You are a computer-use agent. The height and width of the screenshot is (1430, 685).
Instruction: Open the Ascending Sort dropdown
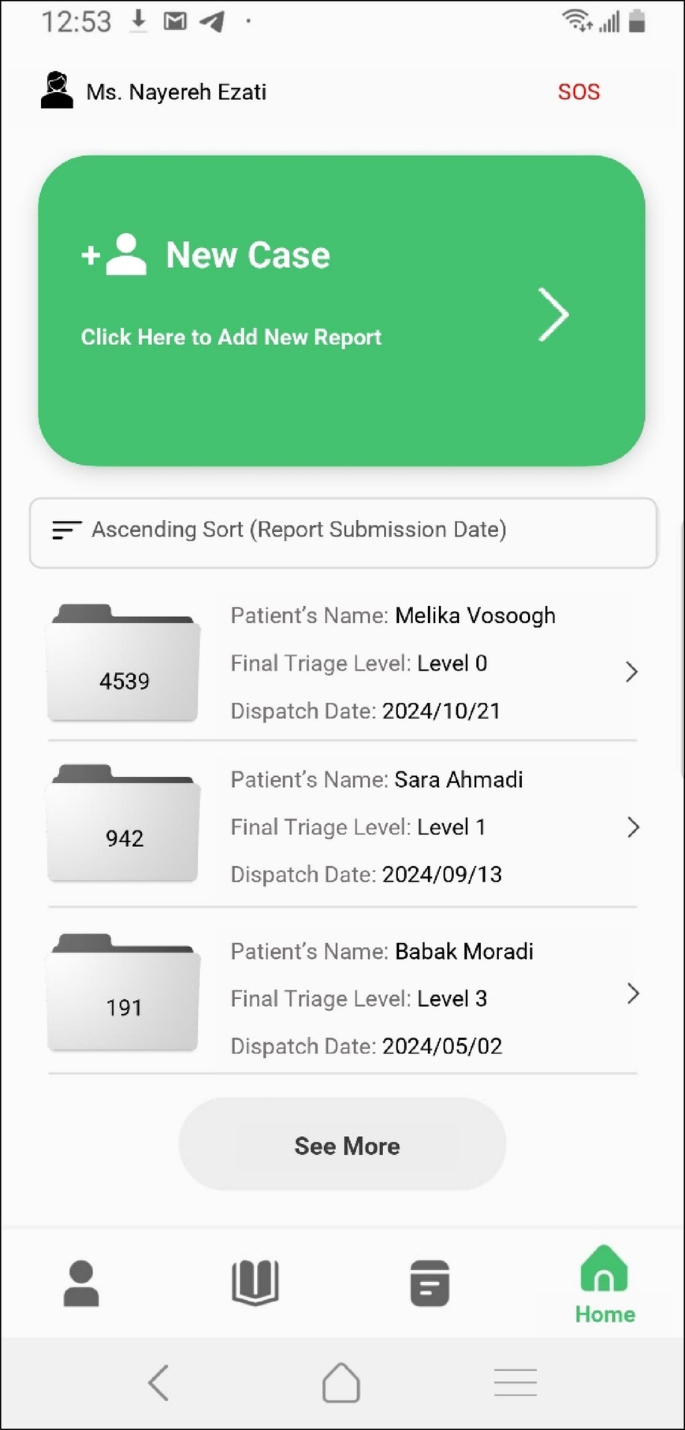342,531
